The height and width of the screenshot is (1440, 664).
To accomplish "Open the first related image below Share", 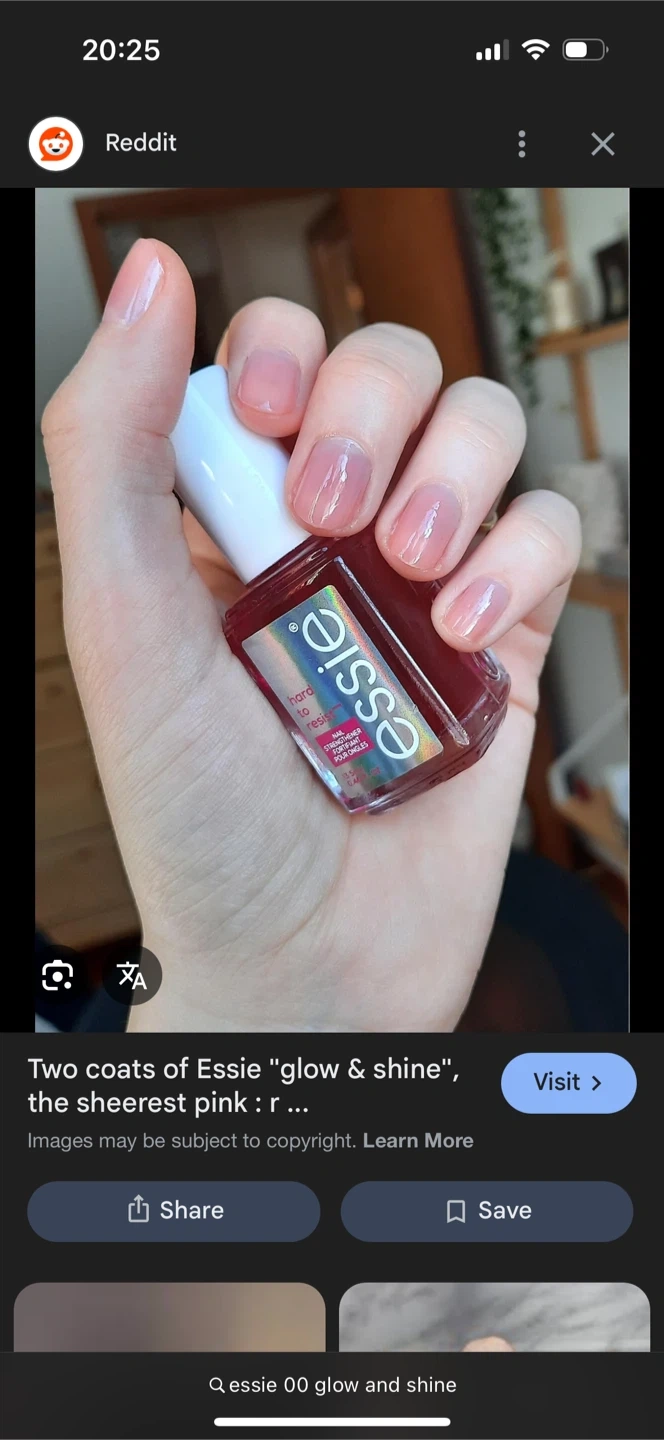I will click(x=170, y=1318).
